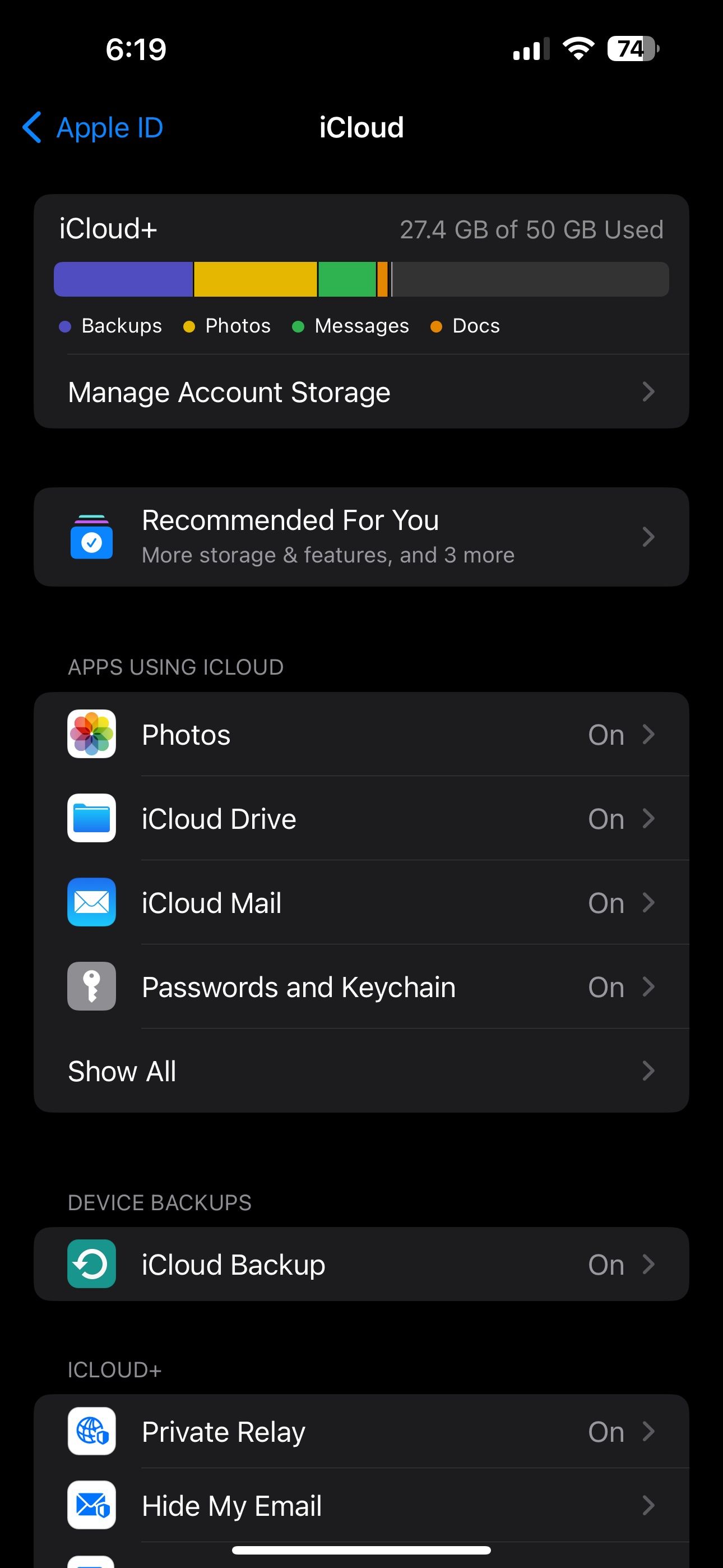
Task: Tap Manage Account Storage
Action: click(229, 391)
